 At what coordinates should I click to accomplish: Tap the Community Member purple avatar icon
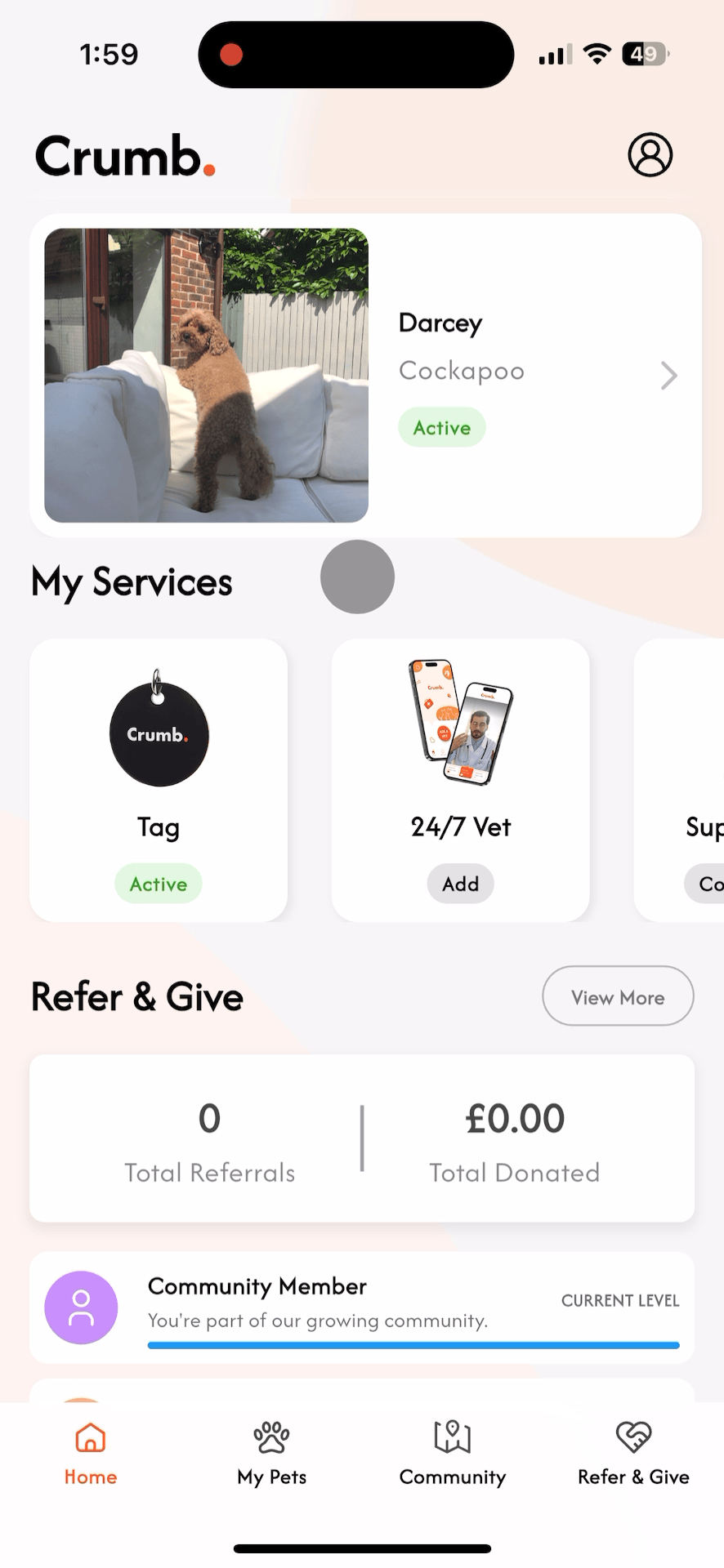pos(81,1307)
